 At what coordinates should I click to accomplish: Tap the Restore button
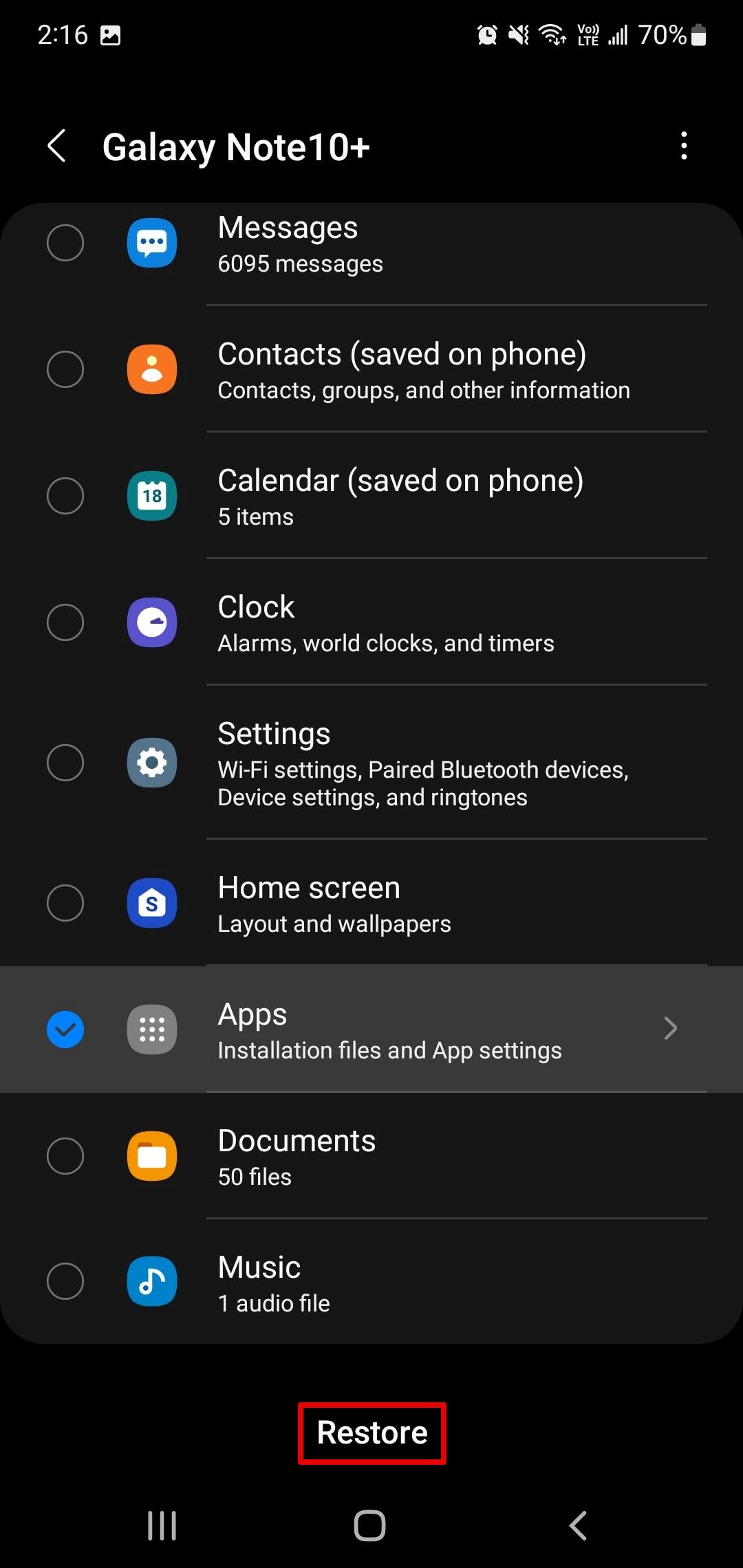pos(371,1433)
